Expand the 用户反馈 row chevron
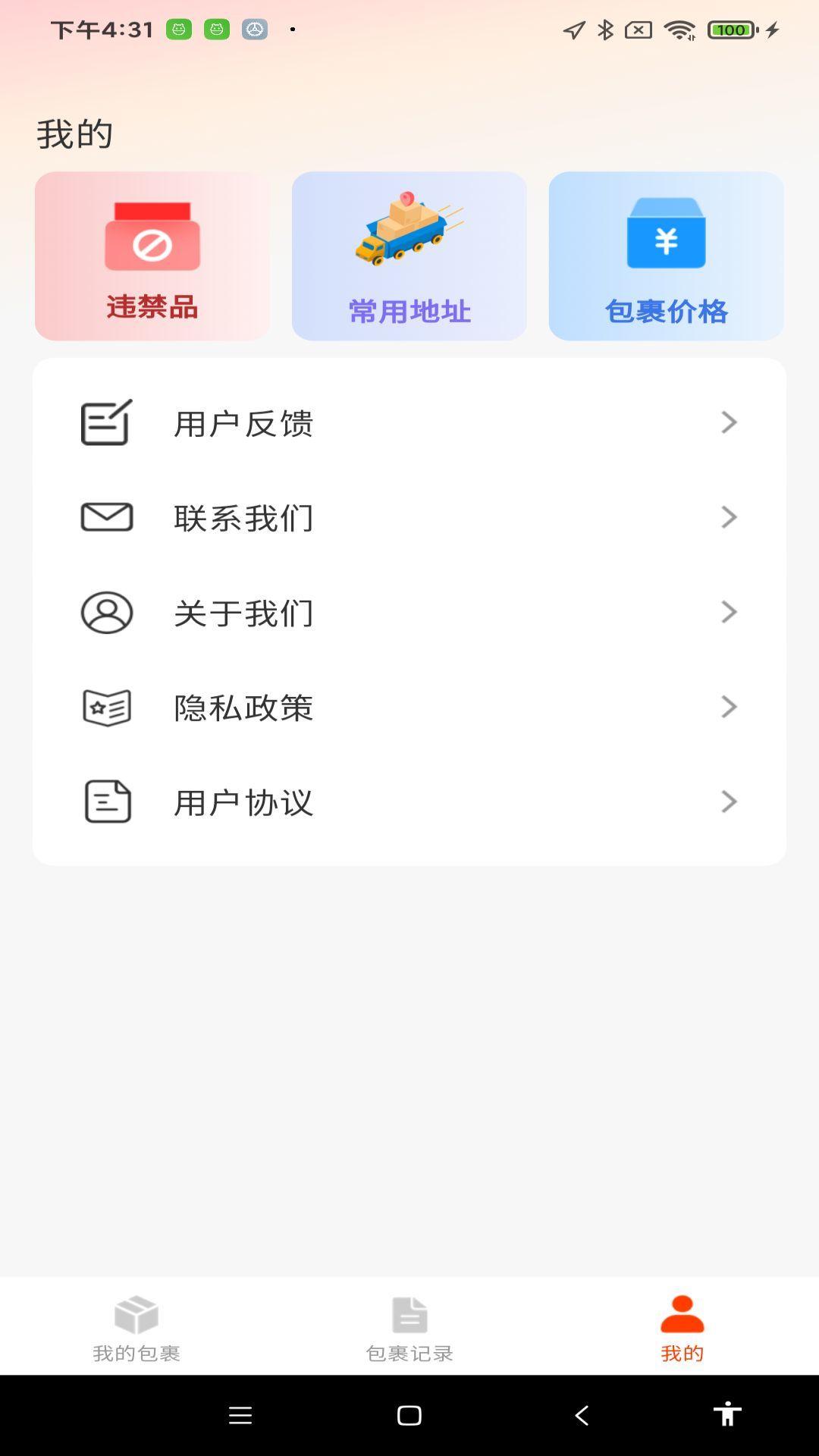Image resolution: width=819 pixels, height=1456 pixels. tap(729, 423)
